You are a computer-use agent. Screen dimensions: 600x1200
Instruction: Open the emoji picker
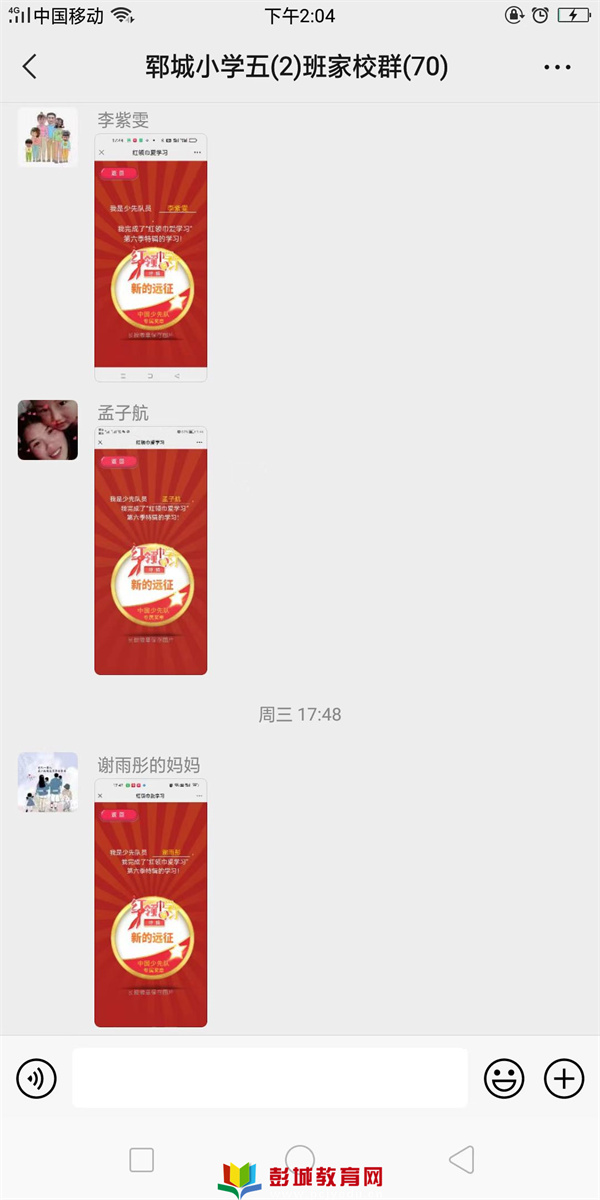504,1078
